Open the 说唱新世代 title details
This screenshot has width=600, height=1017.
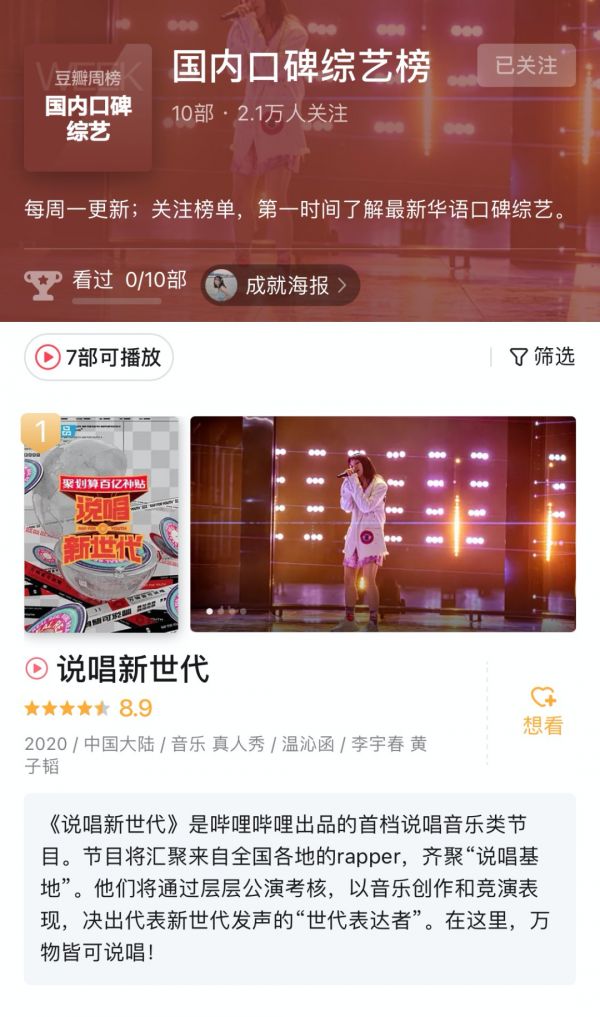pos(132,668)
